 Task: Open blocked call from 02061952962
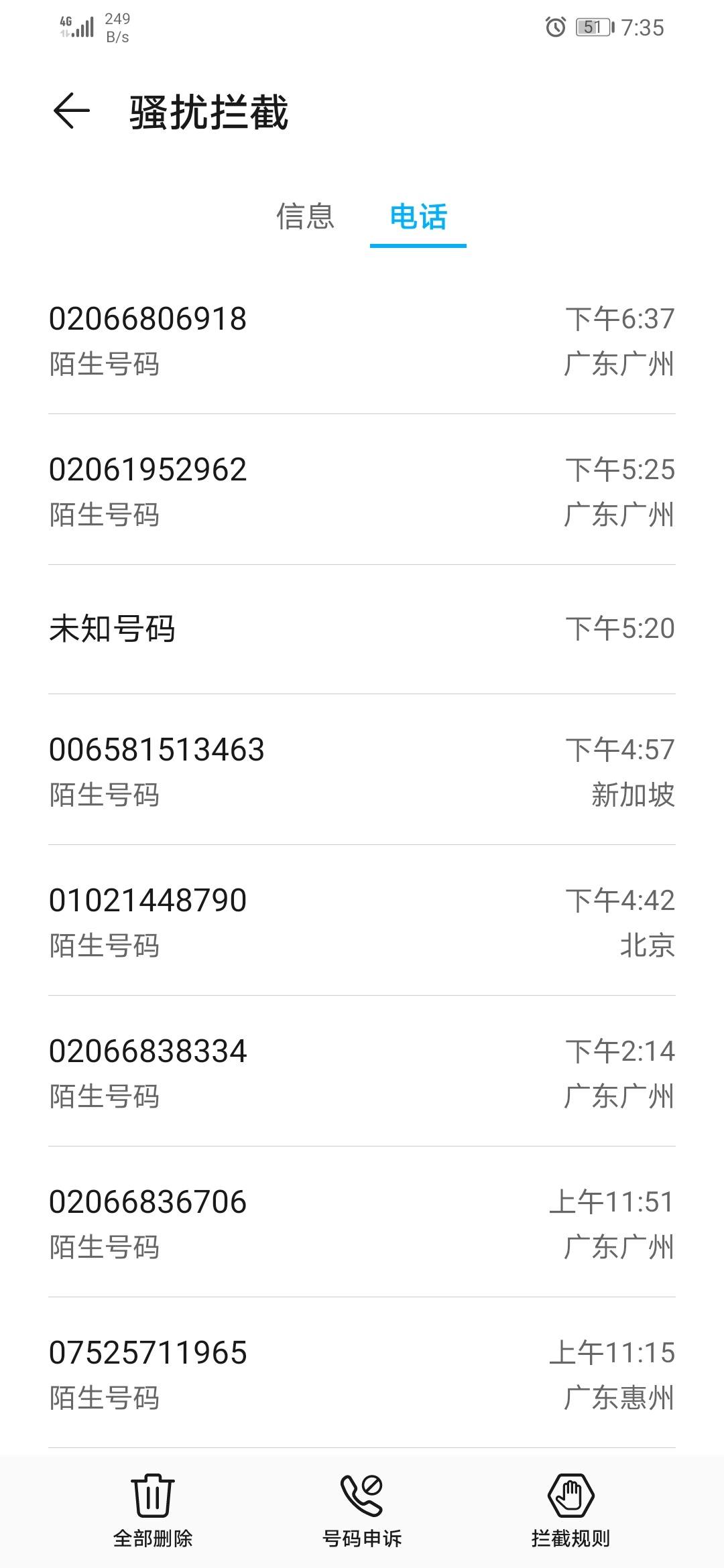coord(362,490)
